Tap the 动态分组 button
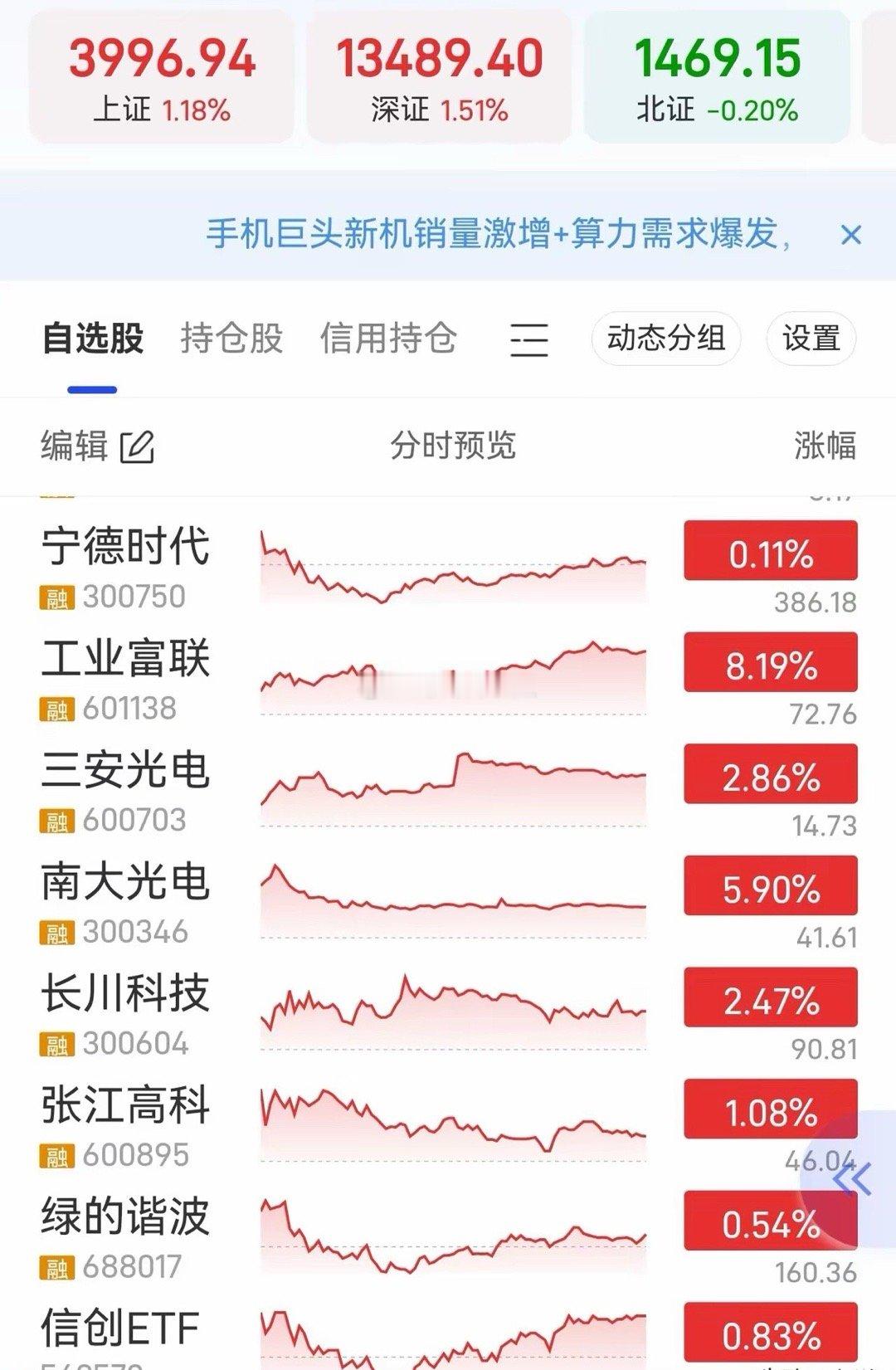The image size is (896, 1370). (665, 339)
